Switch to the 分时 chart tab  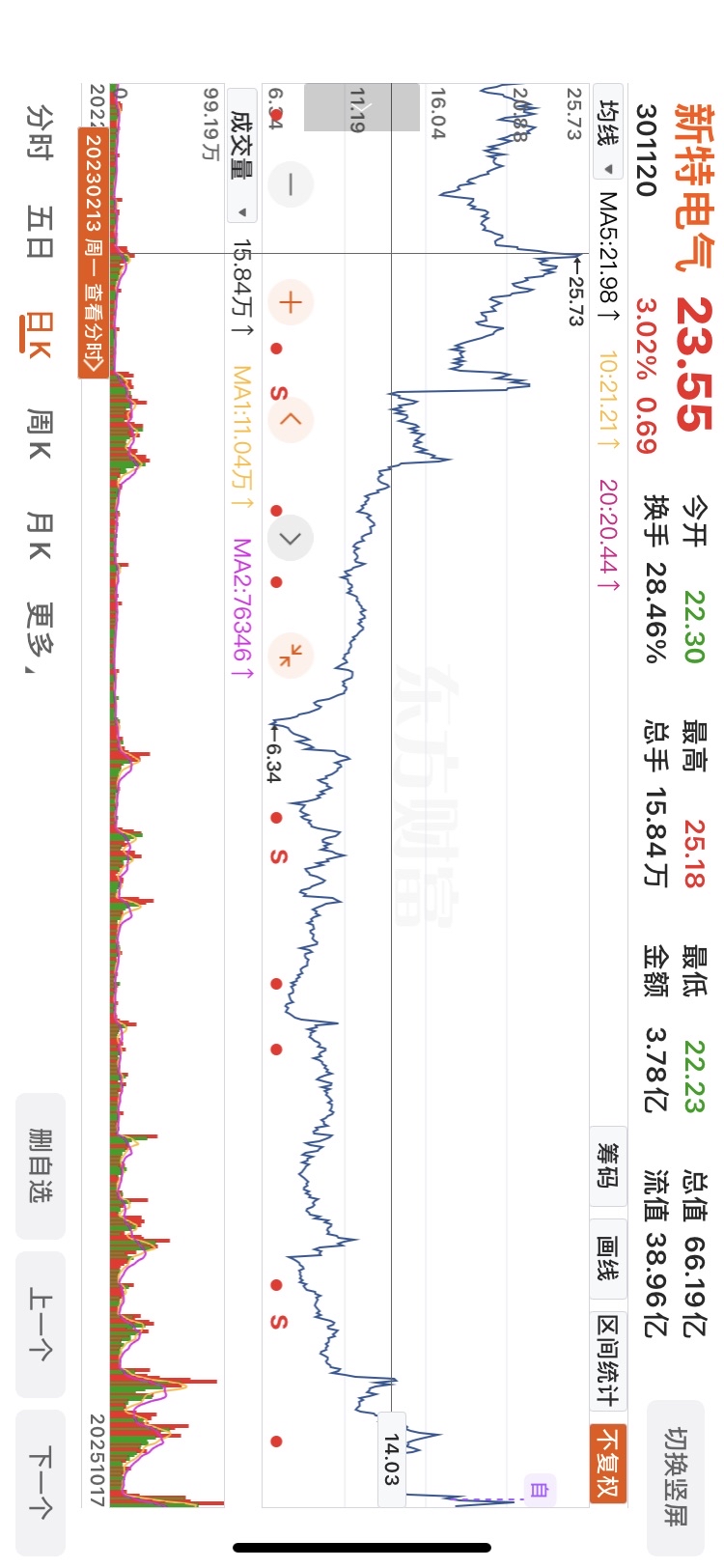[40, 132]
